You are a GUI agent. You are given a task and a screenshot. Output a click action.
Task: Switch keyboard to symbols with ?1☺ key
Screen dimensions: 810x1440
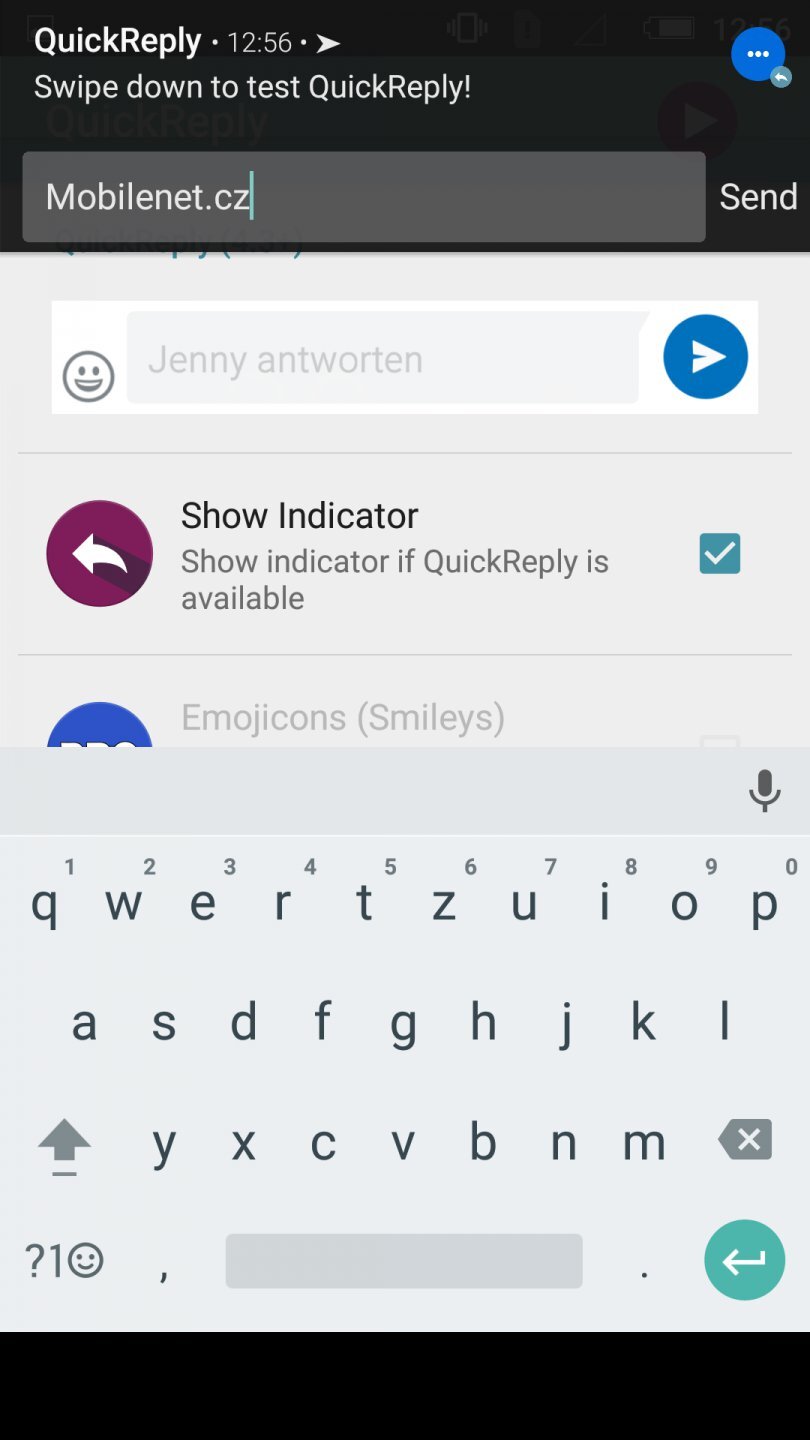click(x=62, y=1260)
